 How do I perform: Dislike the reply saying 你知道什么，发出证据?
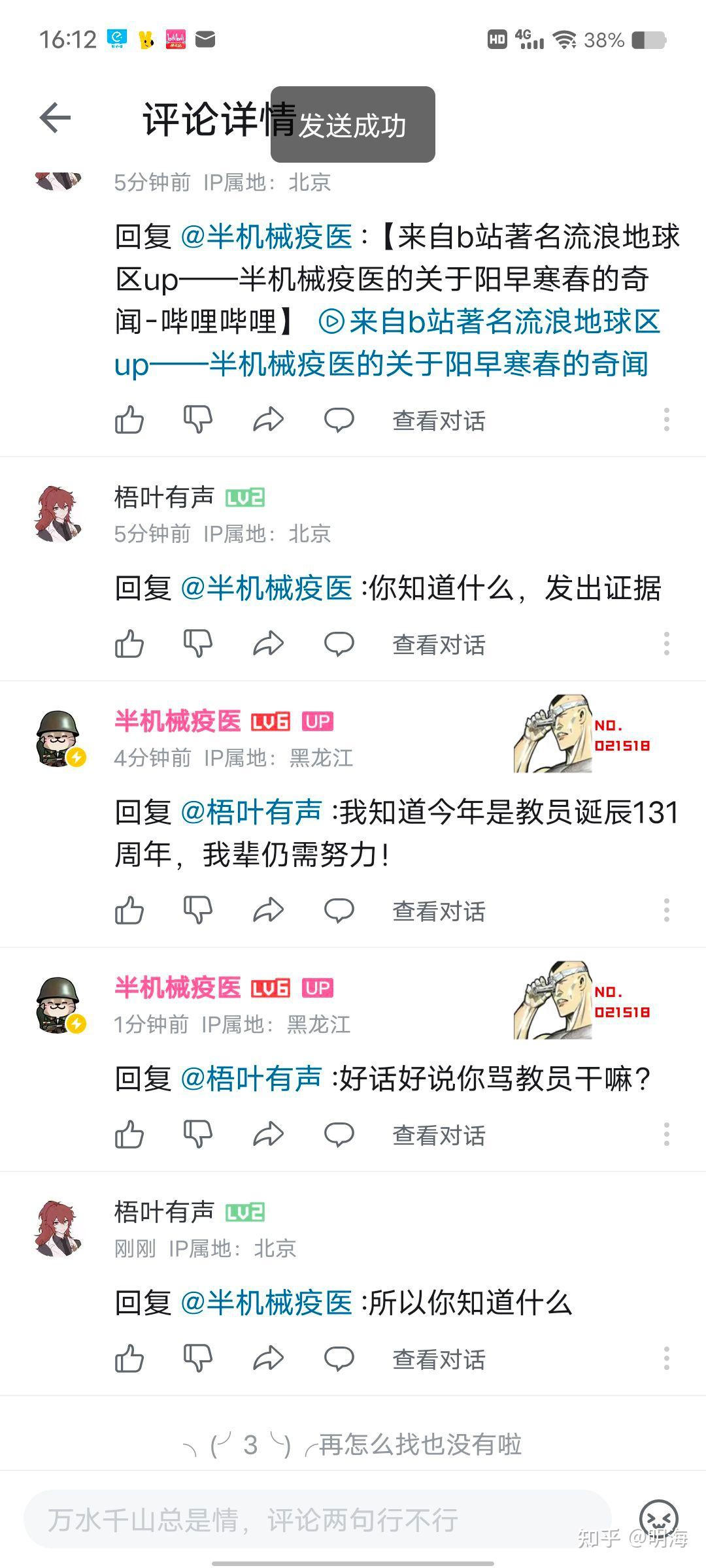[x=198, y=644]
